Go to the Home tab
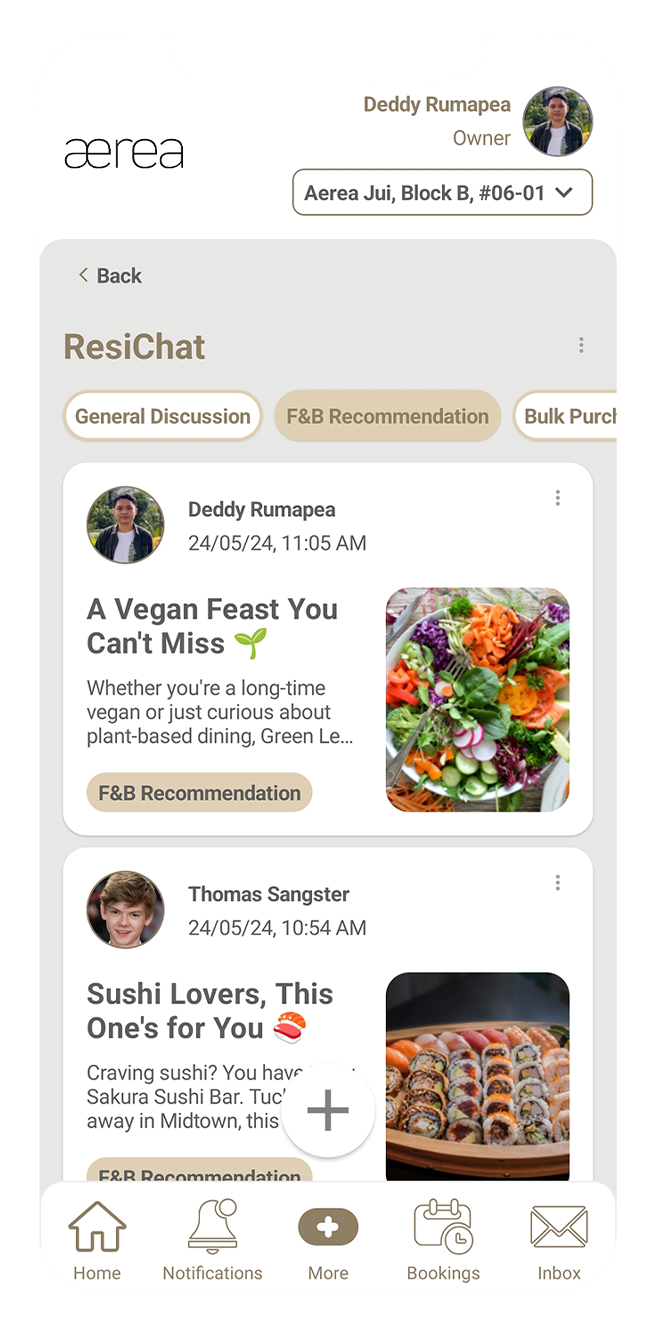This screenshot has height=1326, width=656. 97,1241
